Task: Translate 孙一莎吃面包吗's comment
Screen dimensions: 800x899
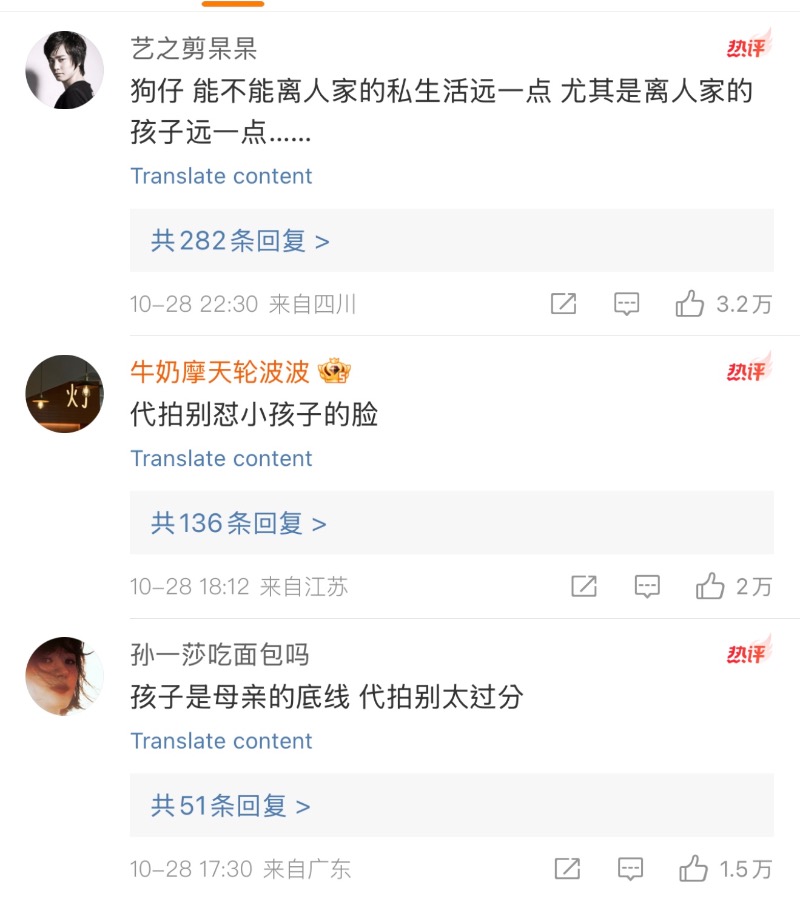Action: (x=221, y=741)
